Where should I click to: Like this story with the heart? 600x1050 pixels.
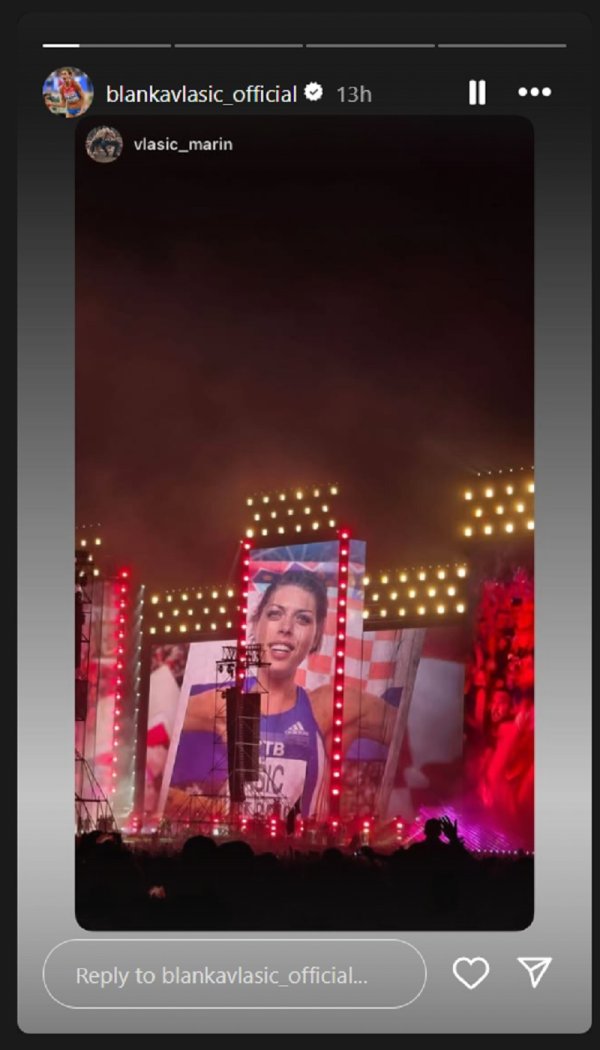(470, 973)
